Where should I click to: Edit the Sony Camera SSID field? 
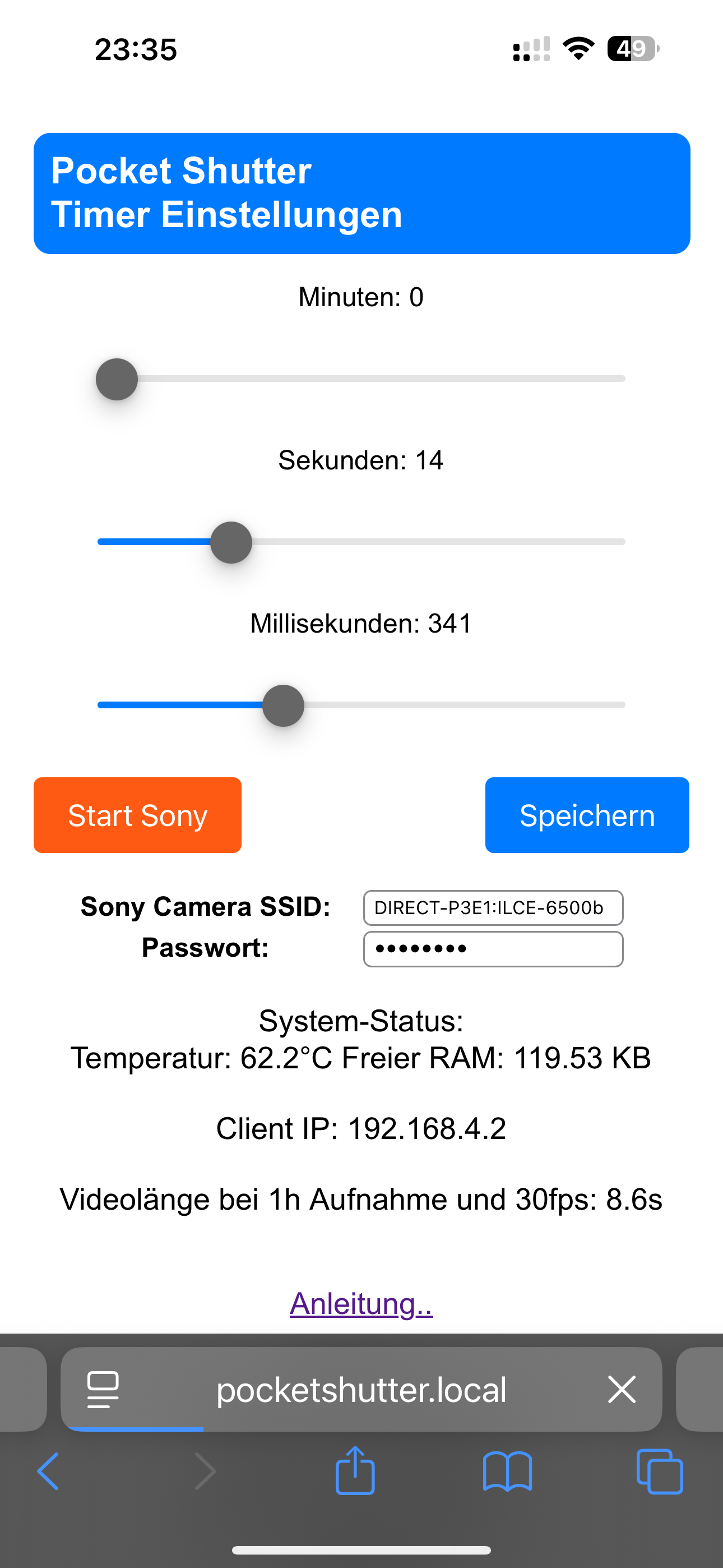(x=493, y=907)
